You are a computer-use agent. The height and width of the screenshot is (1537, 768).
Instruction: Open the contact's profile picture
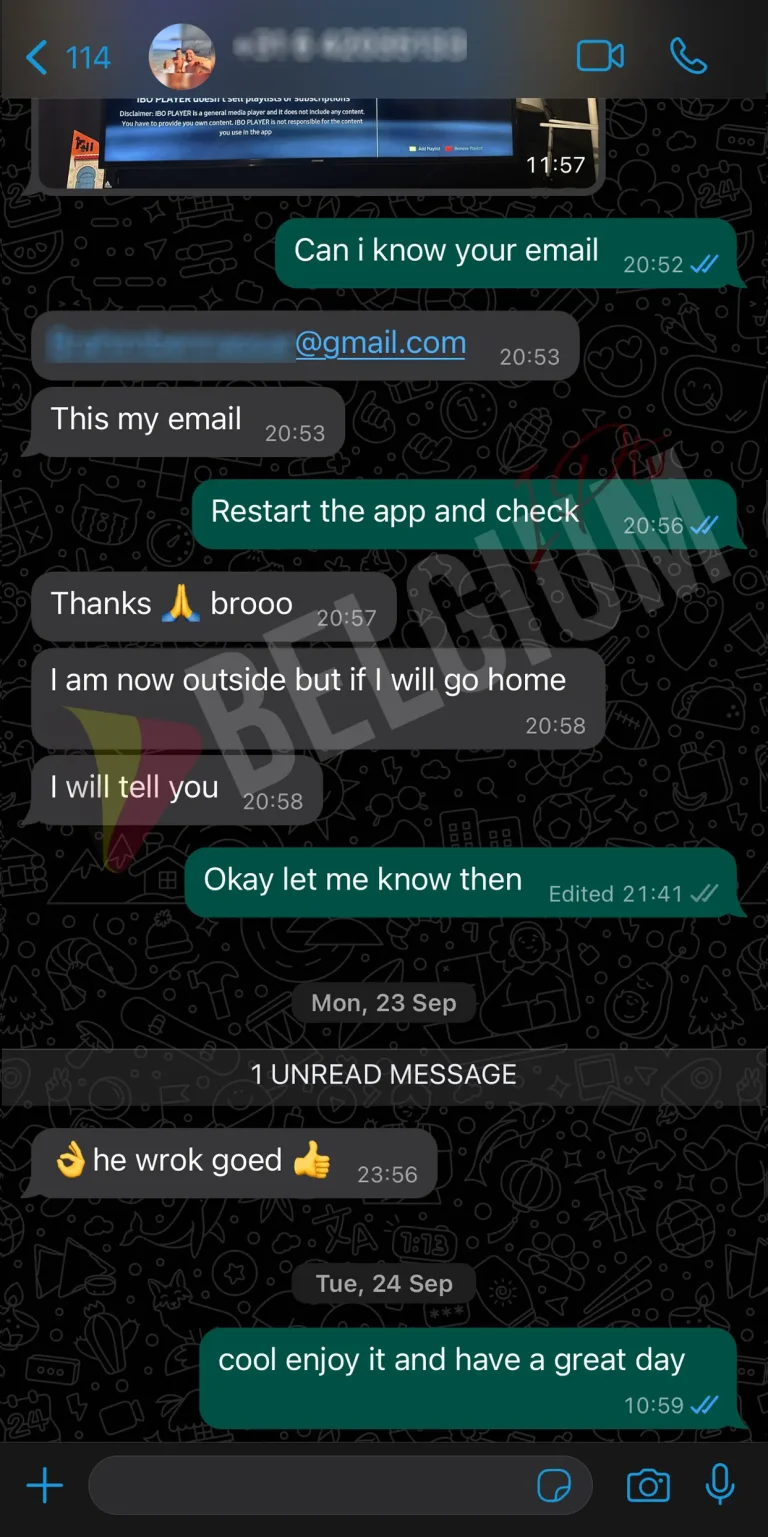(x=181, y=57)
